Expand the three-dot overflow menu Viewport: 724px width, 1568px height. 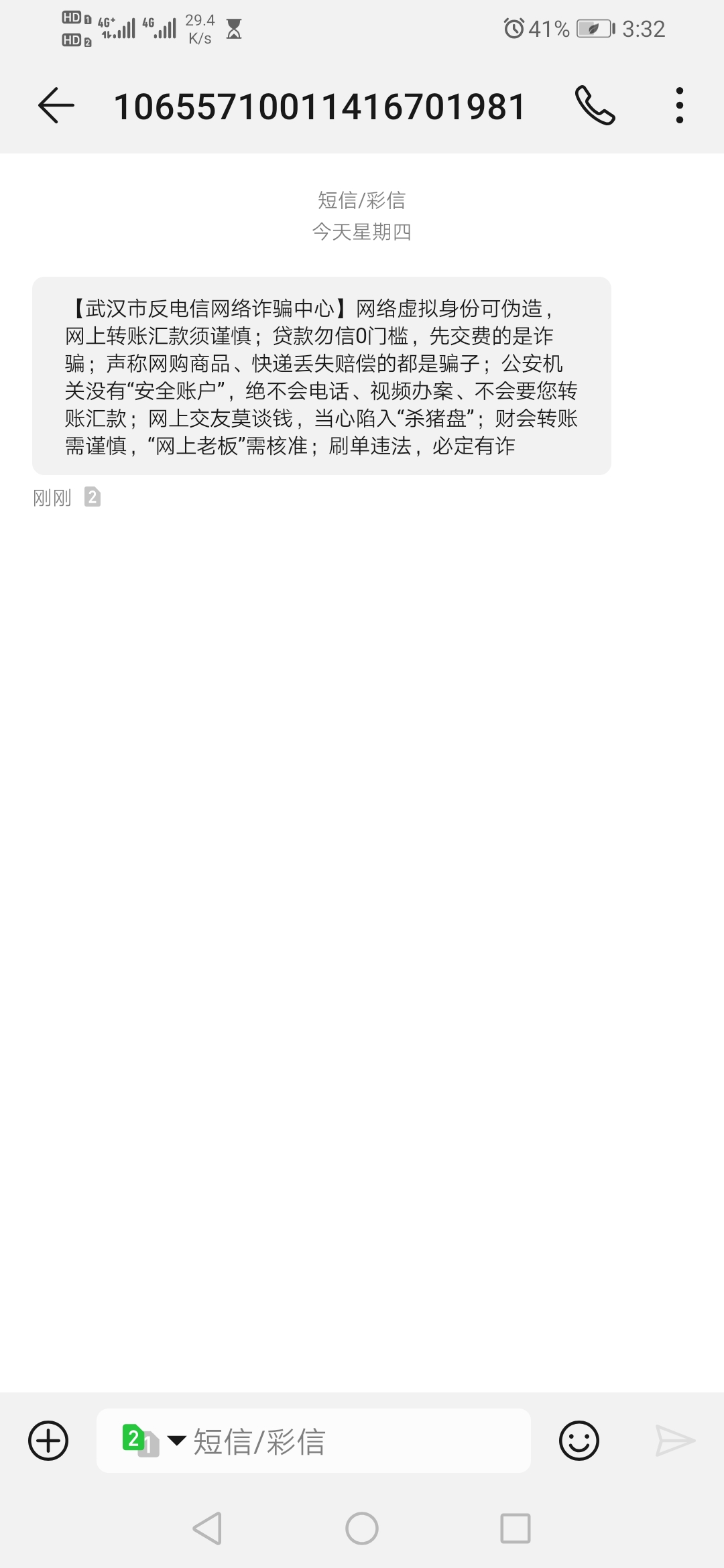coord(679,106)
